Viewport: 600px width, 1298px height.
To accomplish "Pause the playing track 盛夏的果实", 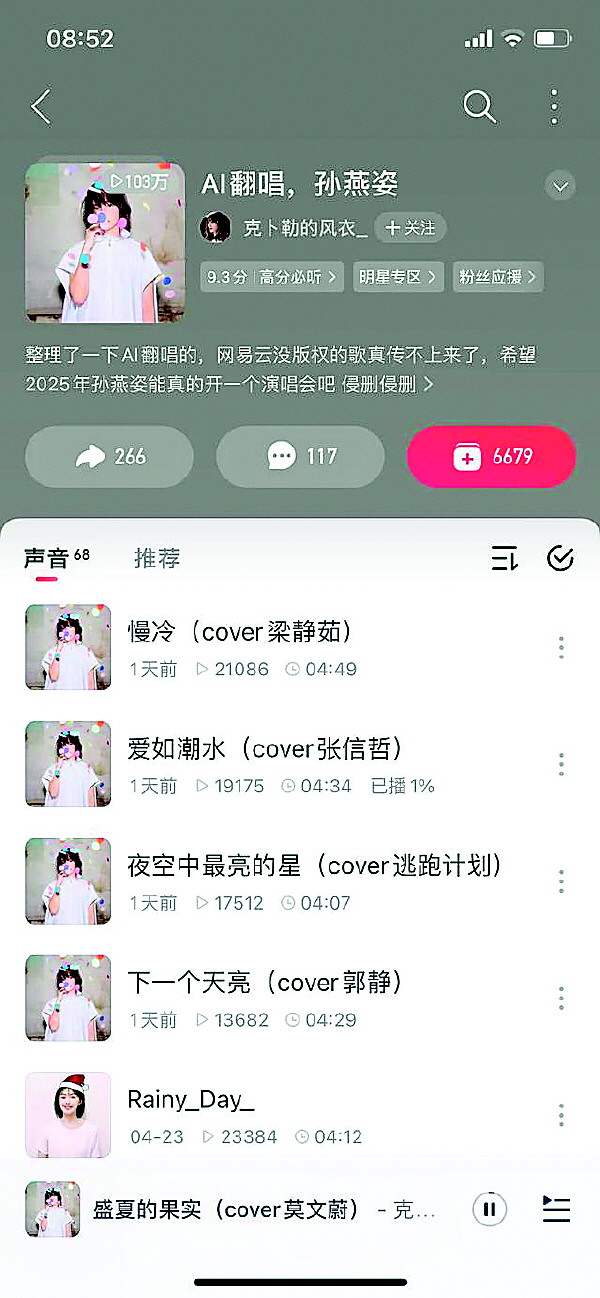I will (x=490, y=1209).
